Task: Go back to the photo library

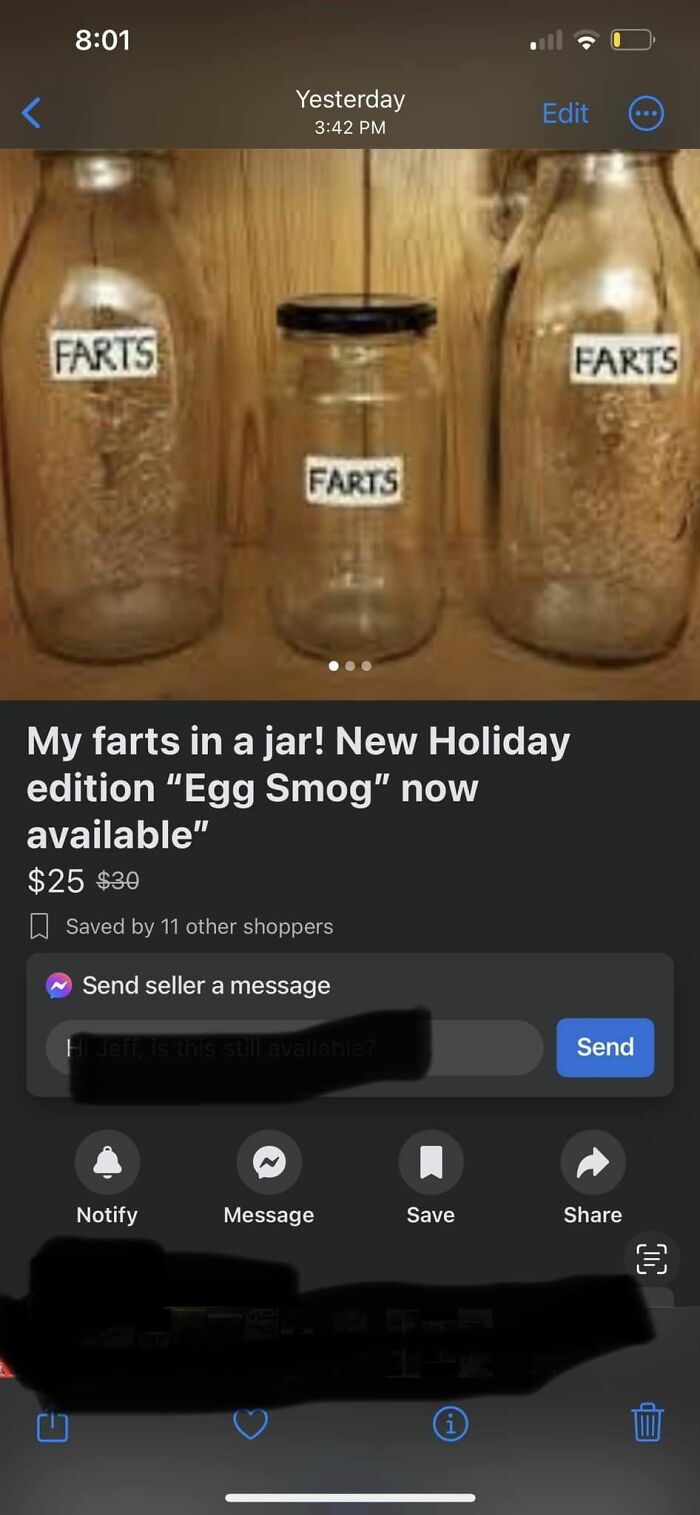Action: (32, 113)
